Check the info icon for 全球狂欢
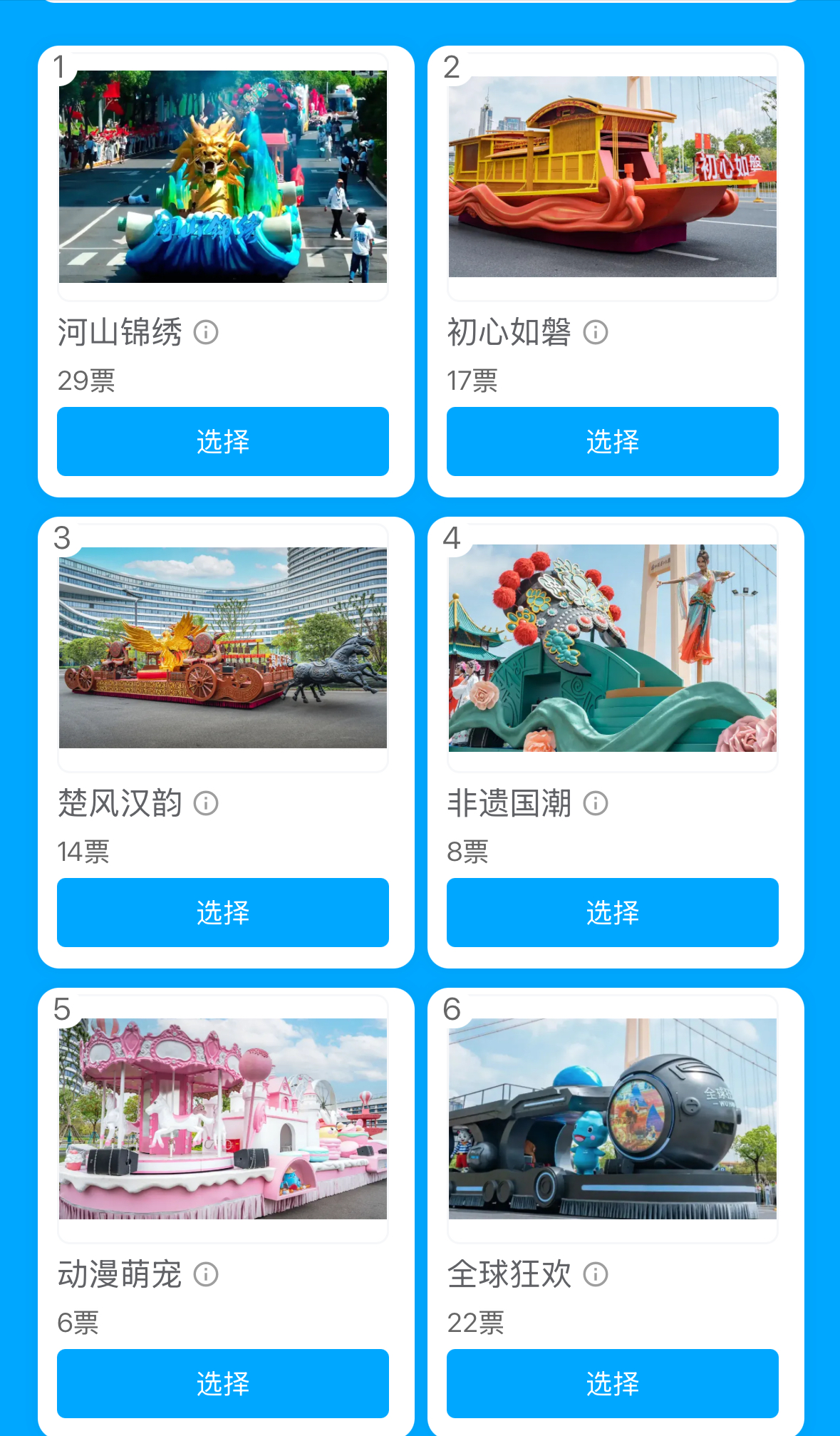 596,1274
